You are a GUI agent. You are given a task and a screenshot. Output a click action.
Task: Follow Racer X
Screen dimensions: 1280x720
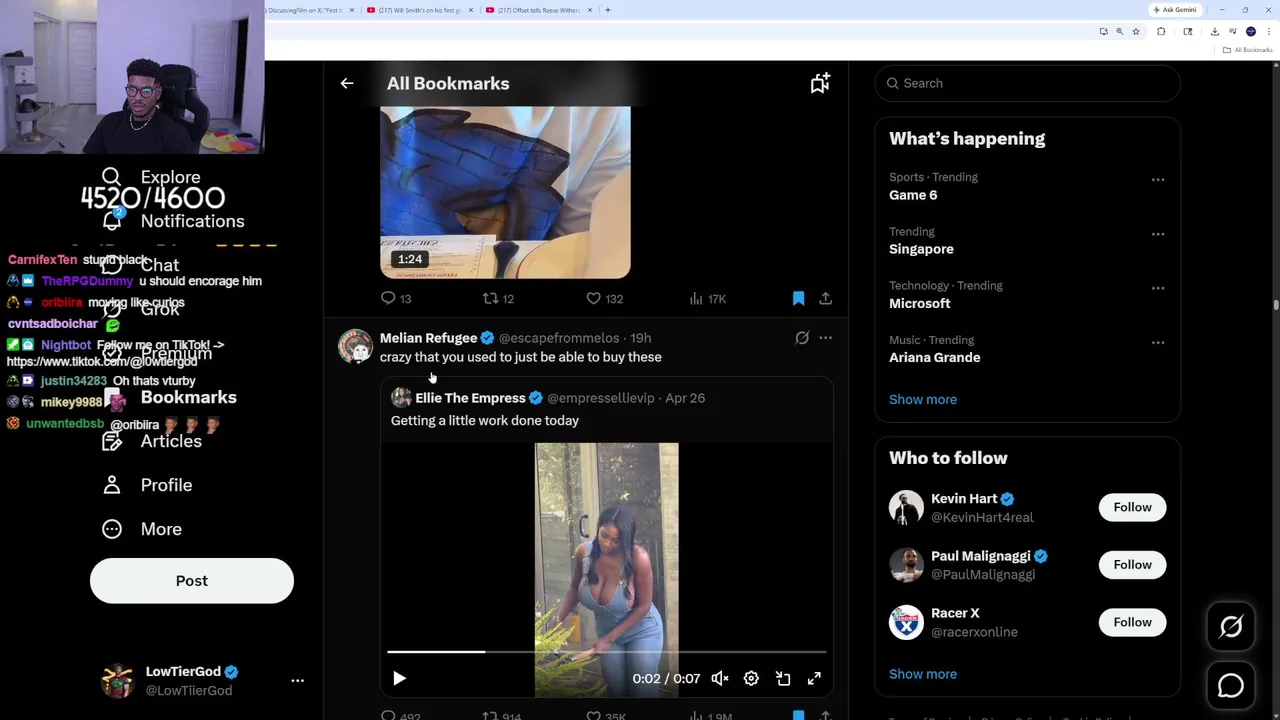(1132, 622)
